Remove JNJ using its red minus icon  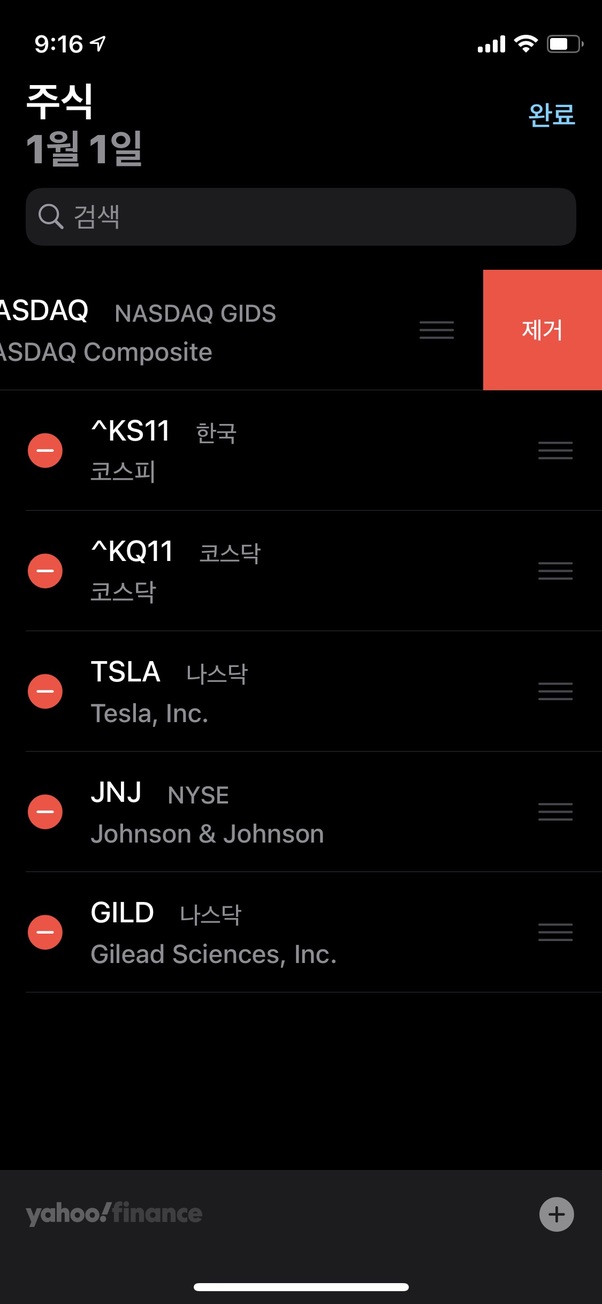45,813
